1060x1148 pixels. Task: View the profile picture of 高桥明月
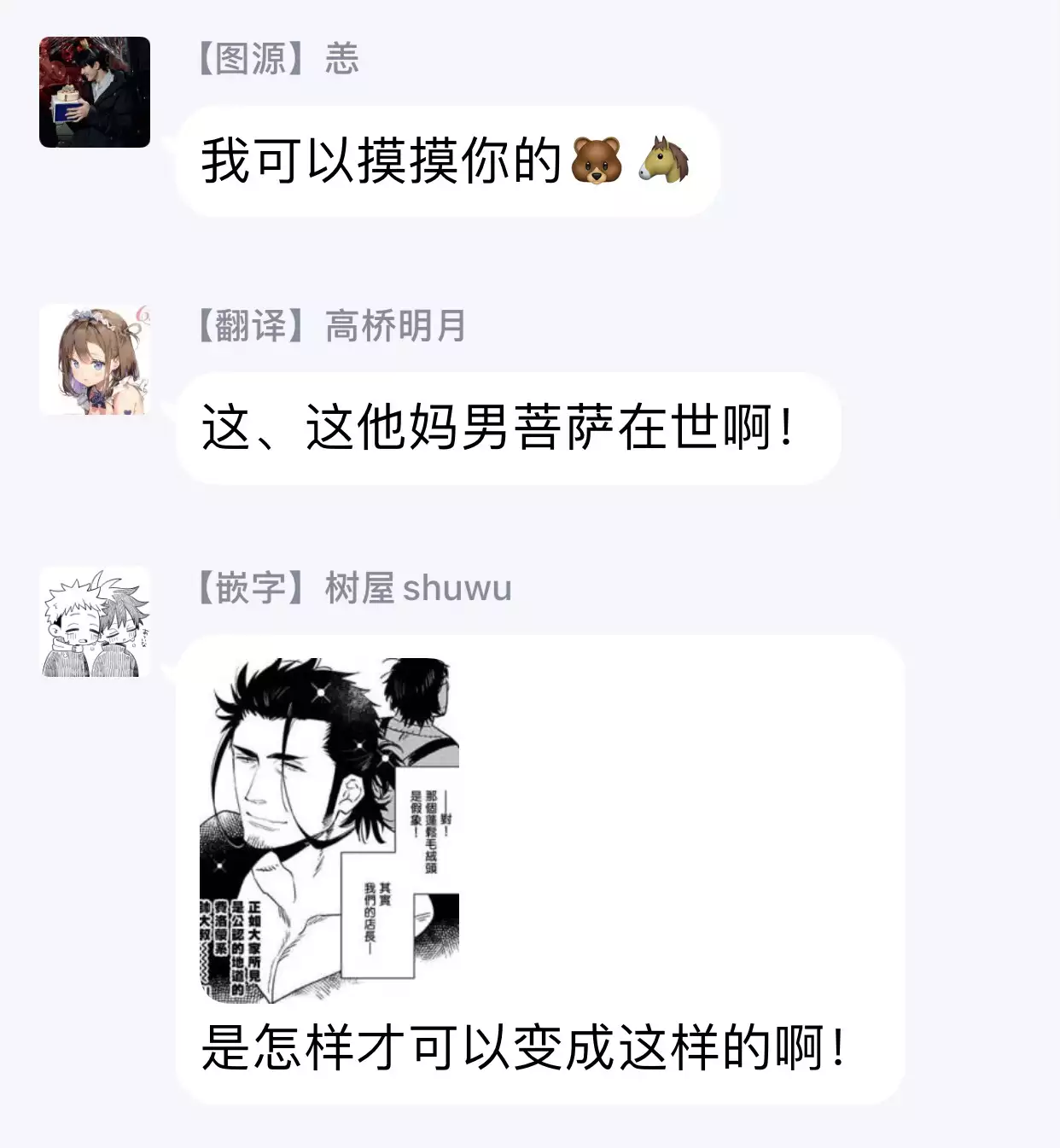[95, 359]
